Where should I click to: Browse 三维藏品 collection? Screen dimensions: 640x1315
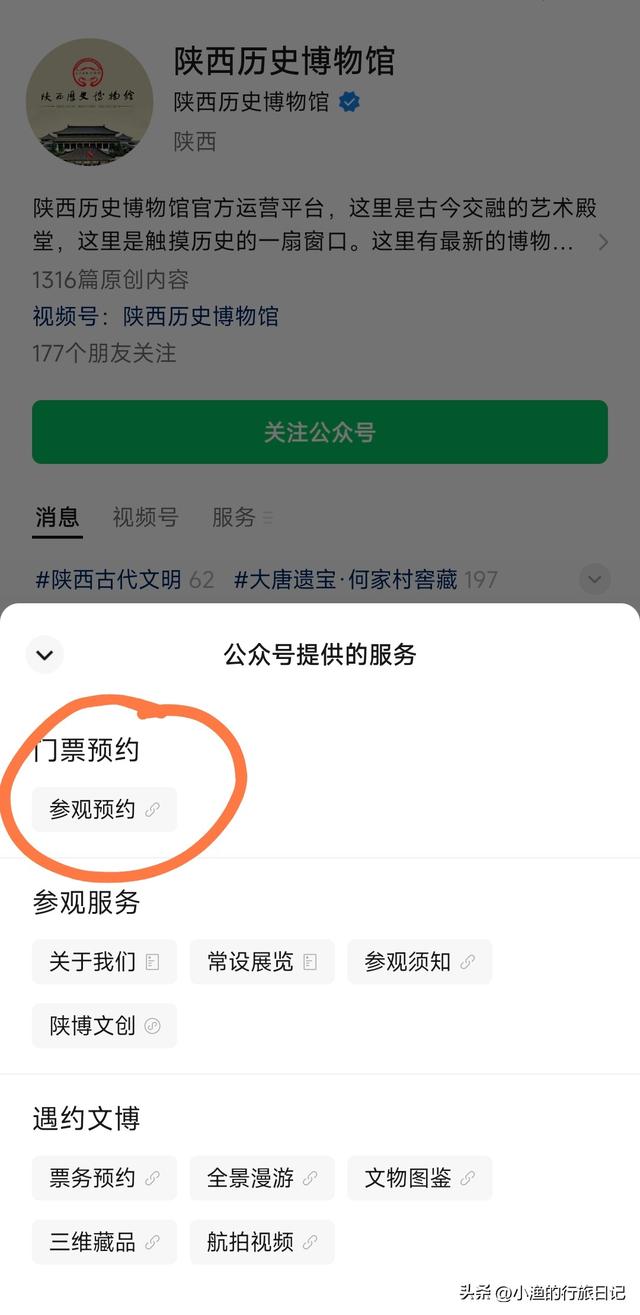(104, 1242)
